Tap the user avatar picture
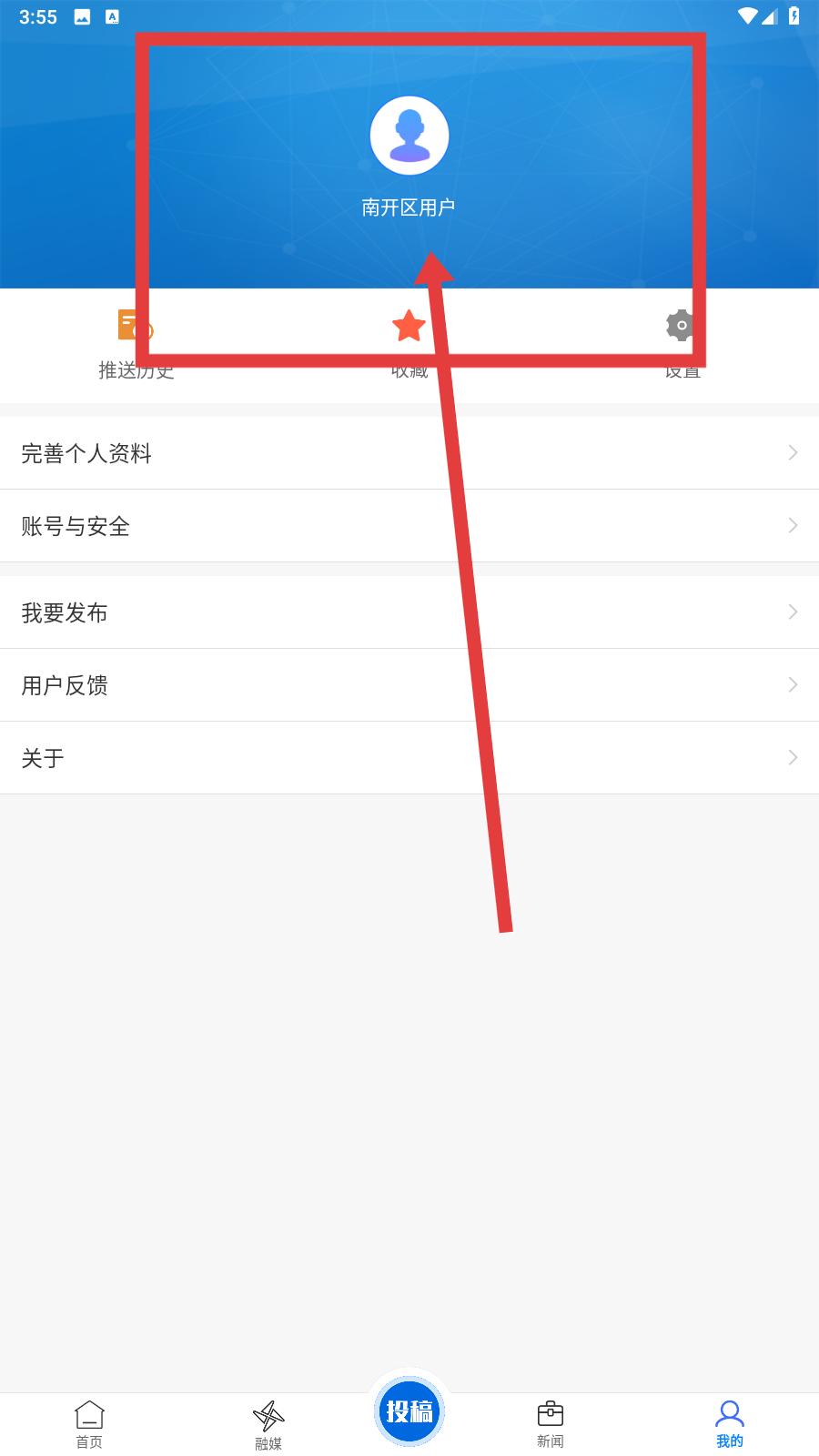819x1456 pixels. click(x=409, y=136)
